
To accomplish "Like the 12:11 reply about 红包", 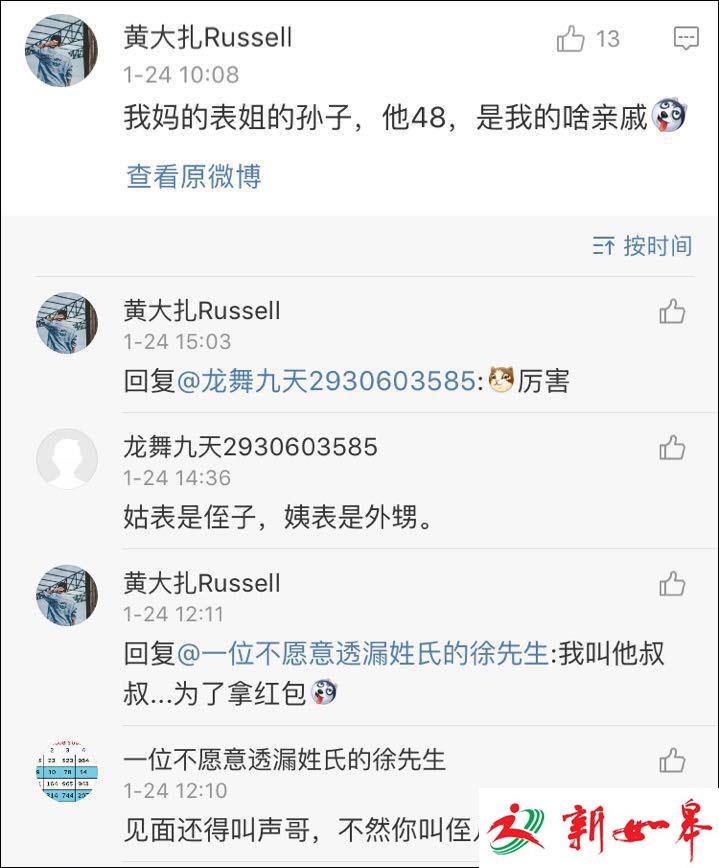I will tap(672, 584).
